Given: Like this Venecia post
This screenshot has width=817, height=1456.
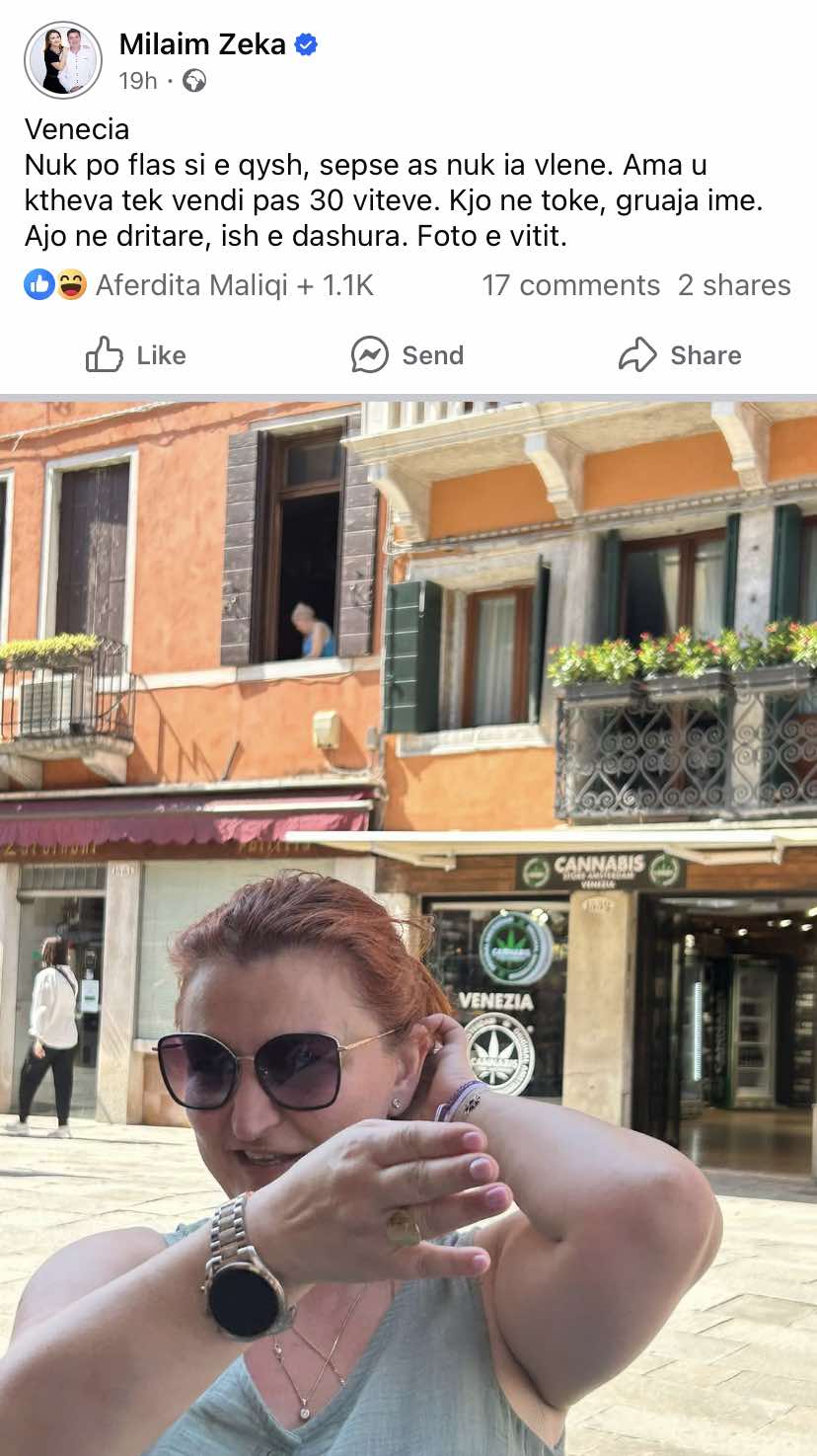Looking at the screenshot, I should (x=136, y=355).
